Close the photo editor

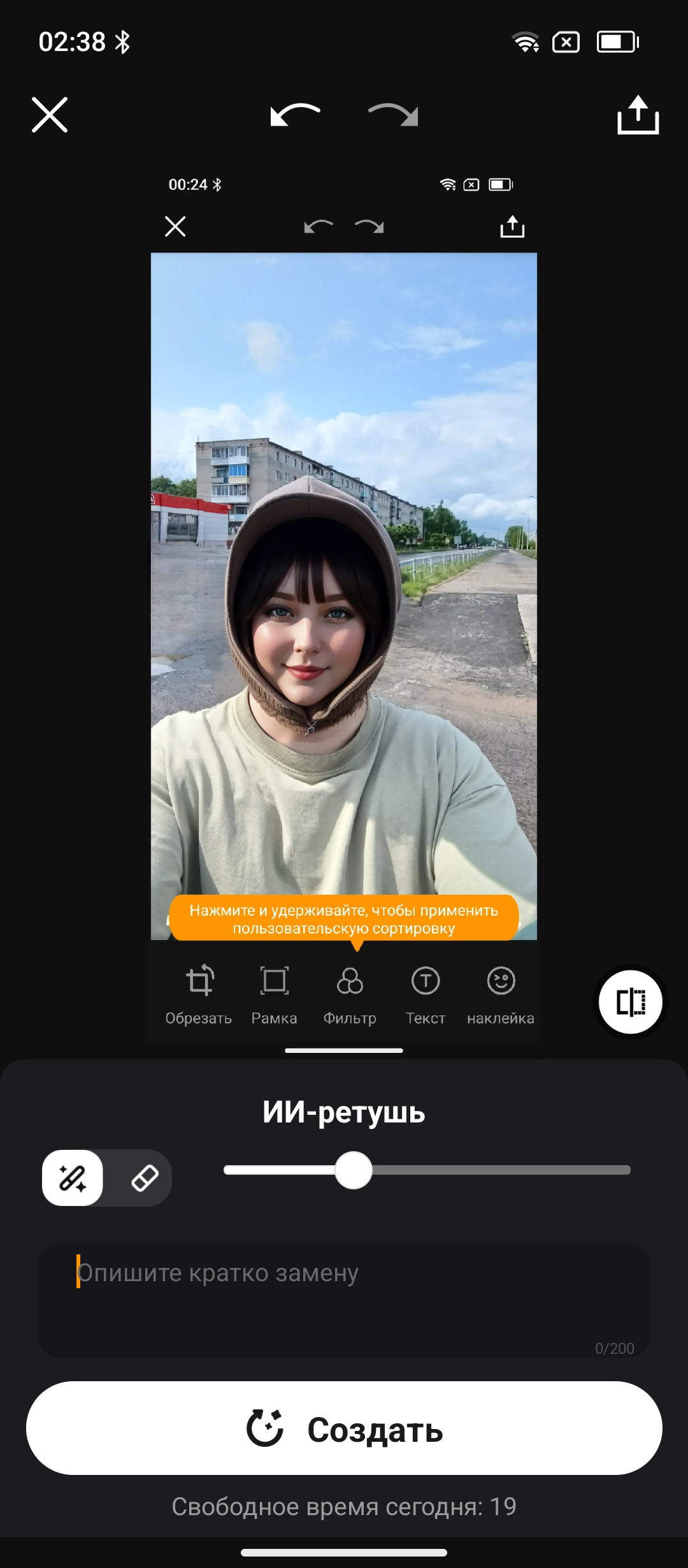(50, 115)
